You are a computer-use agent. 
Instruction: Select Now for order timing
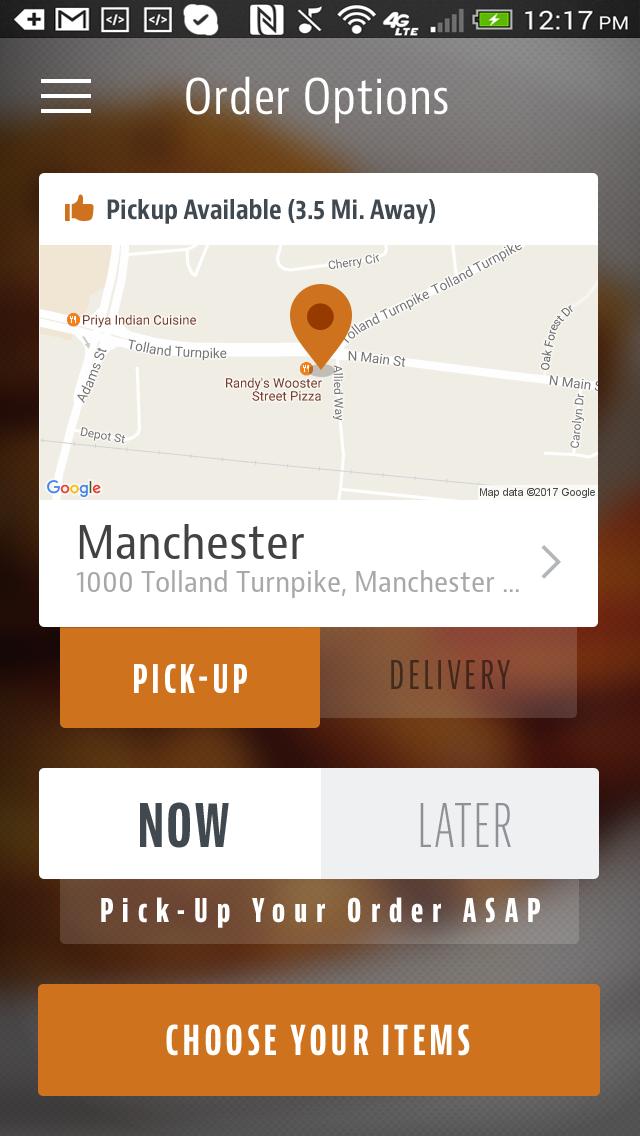coord(182,824)
